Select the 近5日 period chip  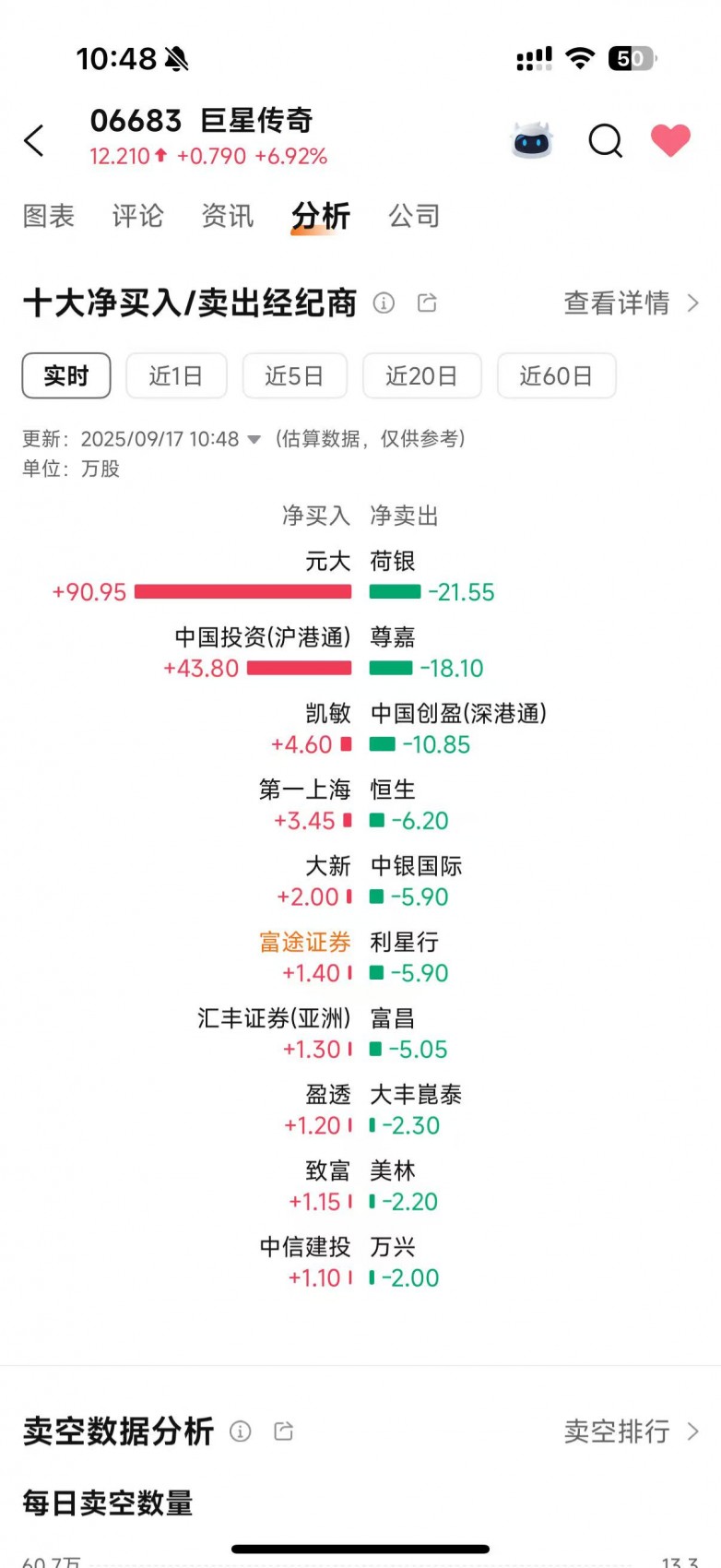coord(294,375)
